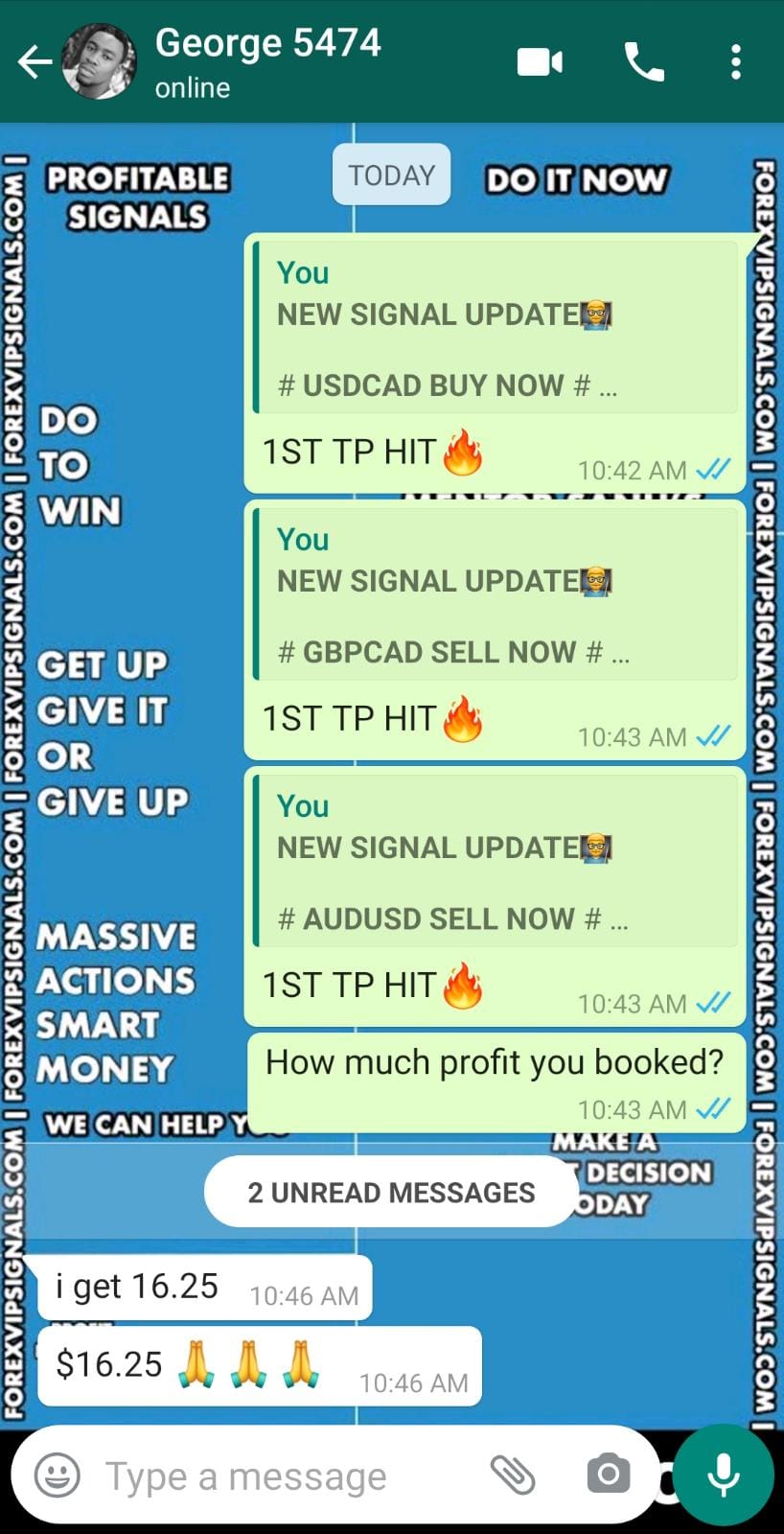
Task: View George 5474's profile photo
Action: (99, 61)
